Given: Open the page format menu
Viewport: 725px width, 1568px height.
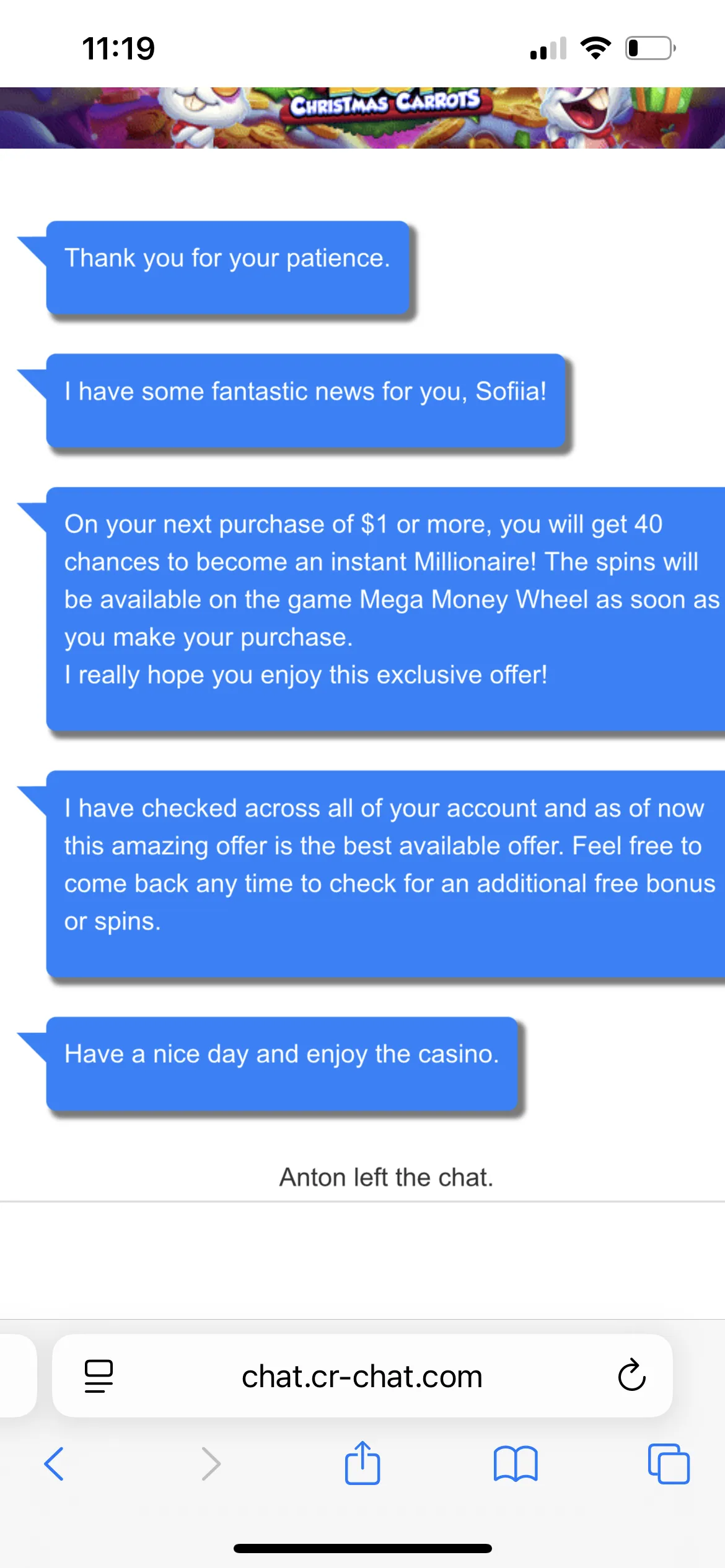Looking at the screenshot, I should (x=99, y=1376).
